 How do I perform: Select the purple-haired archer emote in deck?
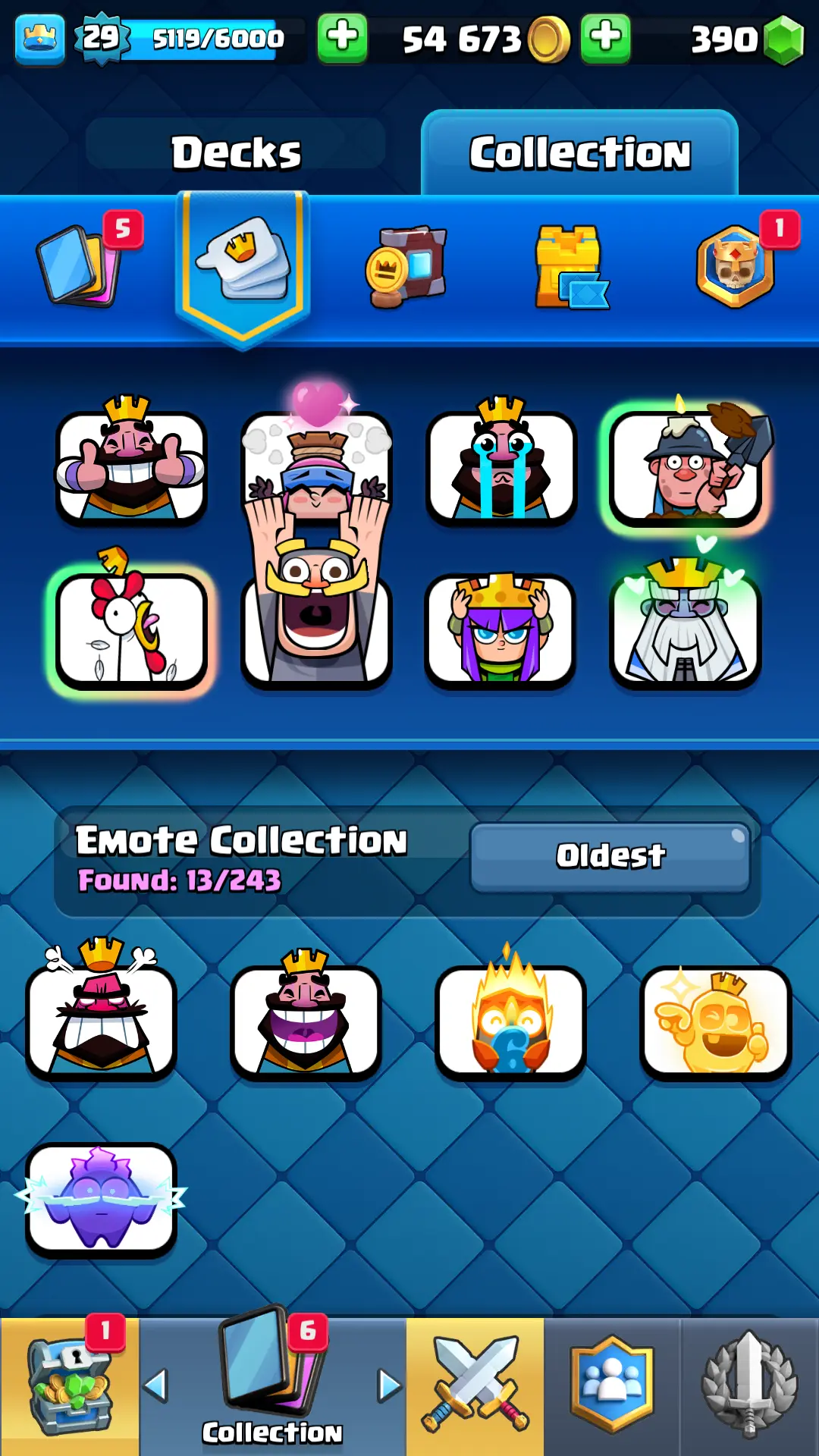500,629
